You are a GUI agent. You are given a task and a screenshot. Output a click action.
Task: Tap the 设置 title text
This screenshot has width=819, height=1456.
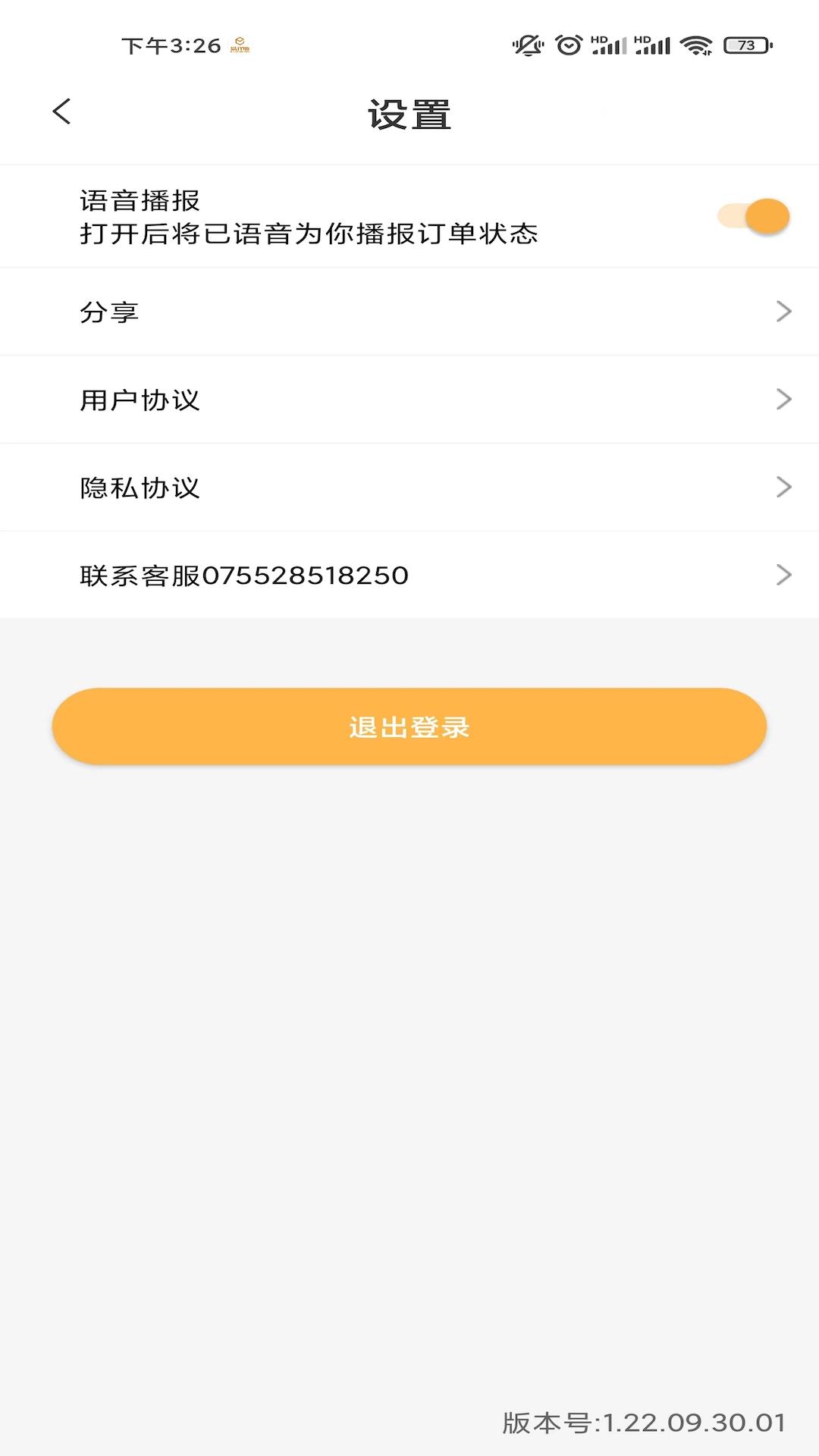click(409, 112)
